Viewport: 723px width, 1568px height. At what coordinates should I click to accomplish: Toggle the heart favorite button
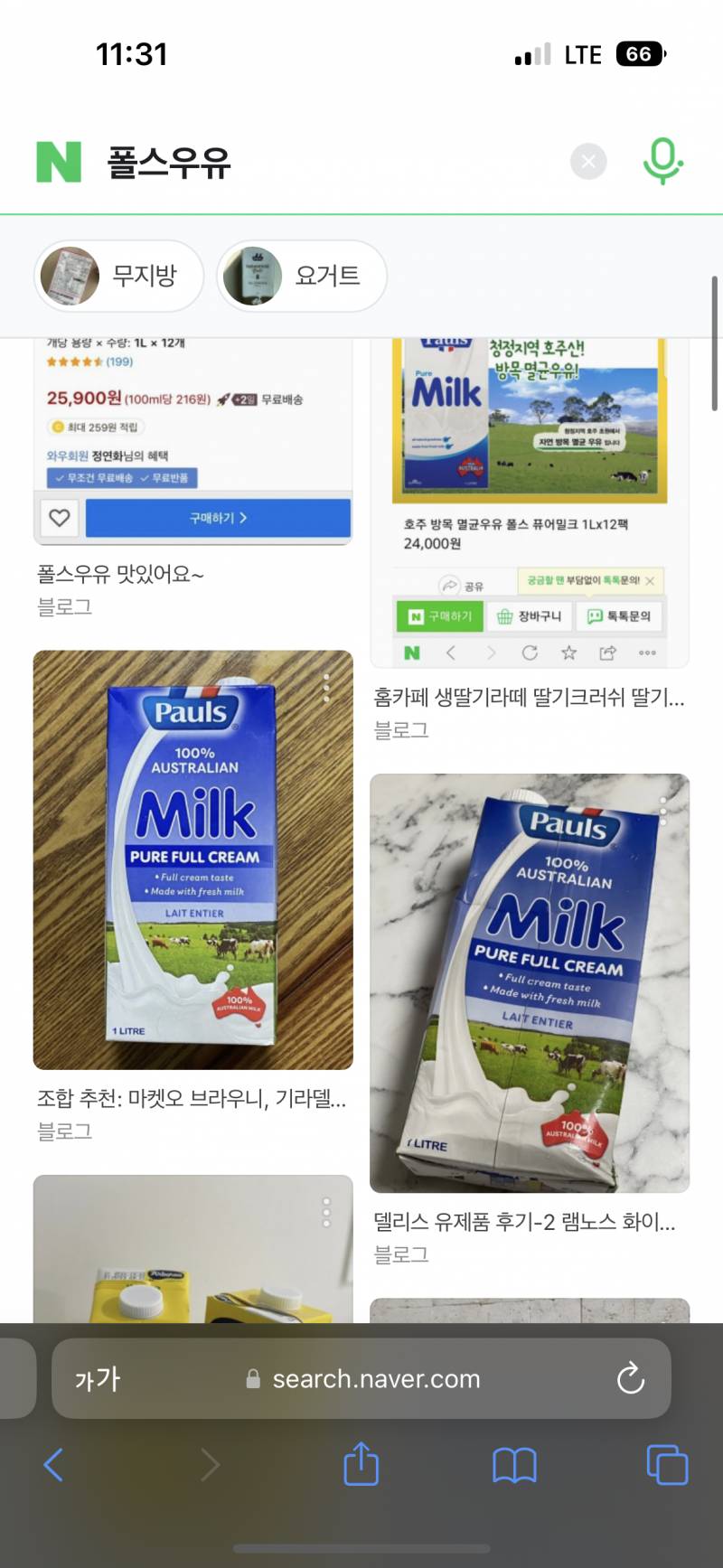tap(59, 518)
